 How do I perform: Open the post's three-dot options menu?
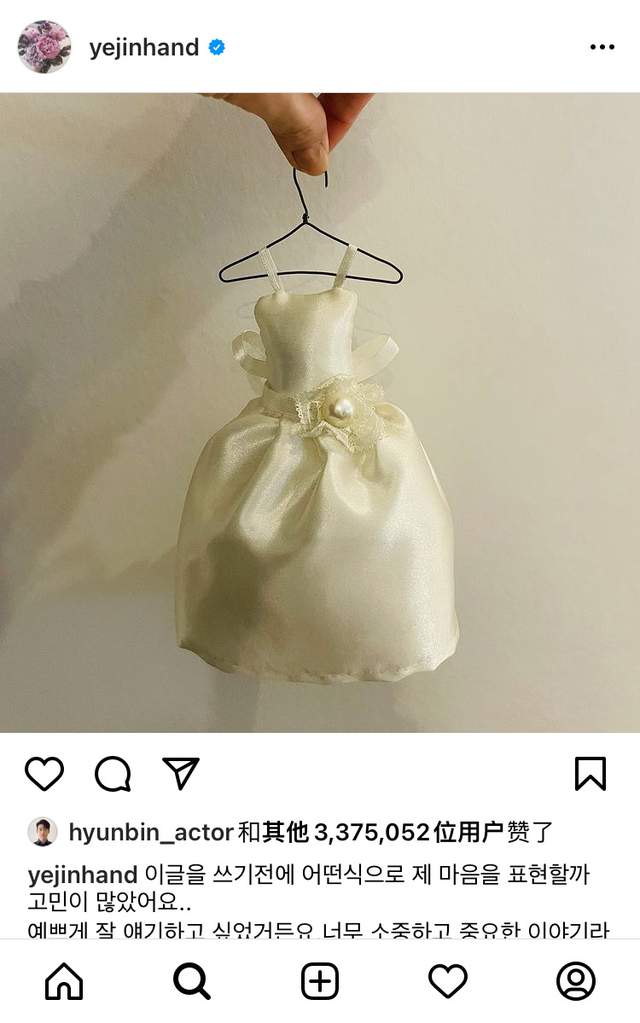(602, 47)
